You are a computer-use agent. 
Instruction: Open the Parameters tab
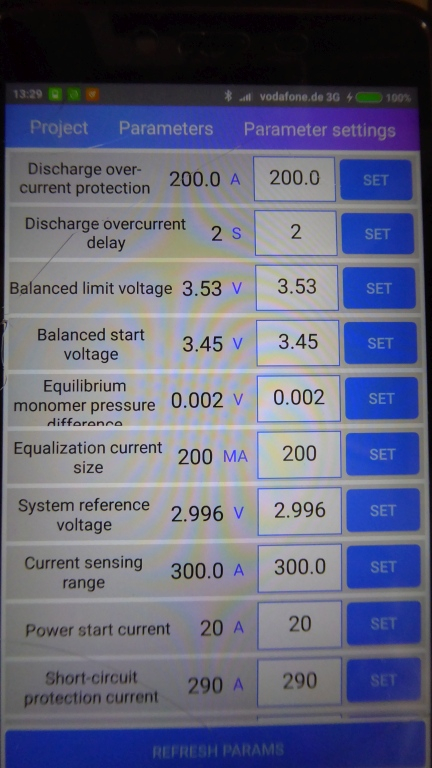166,129
